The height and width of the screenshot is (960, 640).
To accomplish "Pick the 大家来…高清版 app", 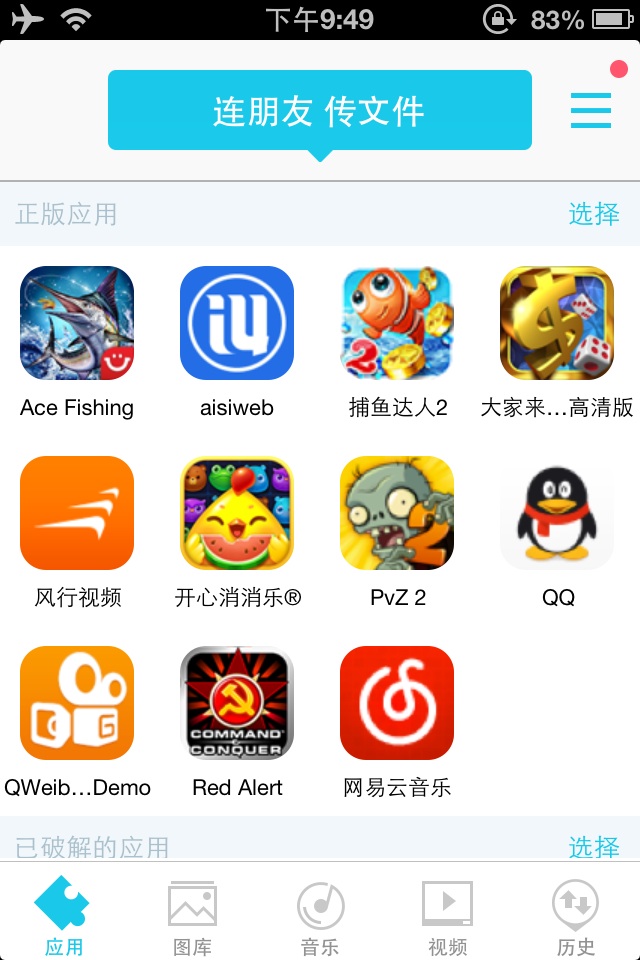I will point(557,324).
